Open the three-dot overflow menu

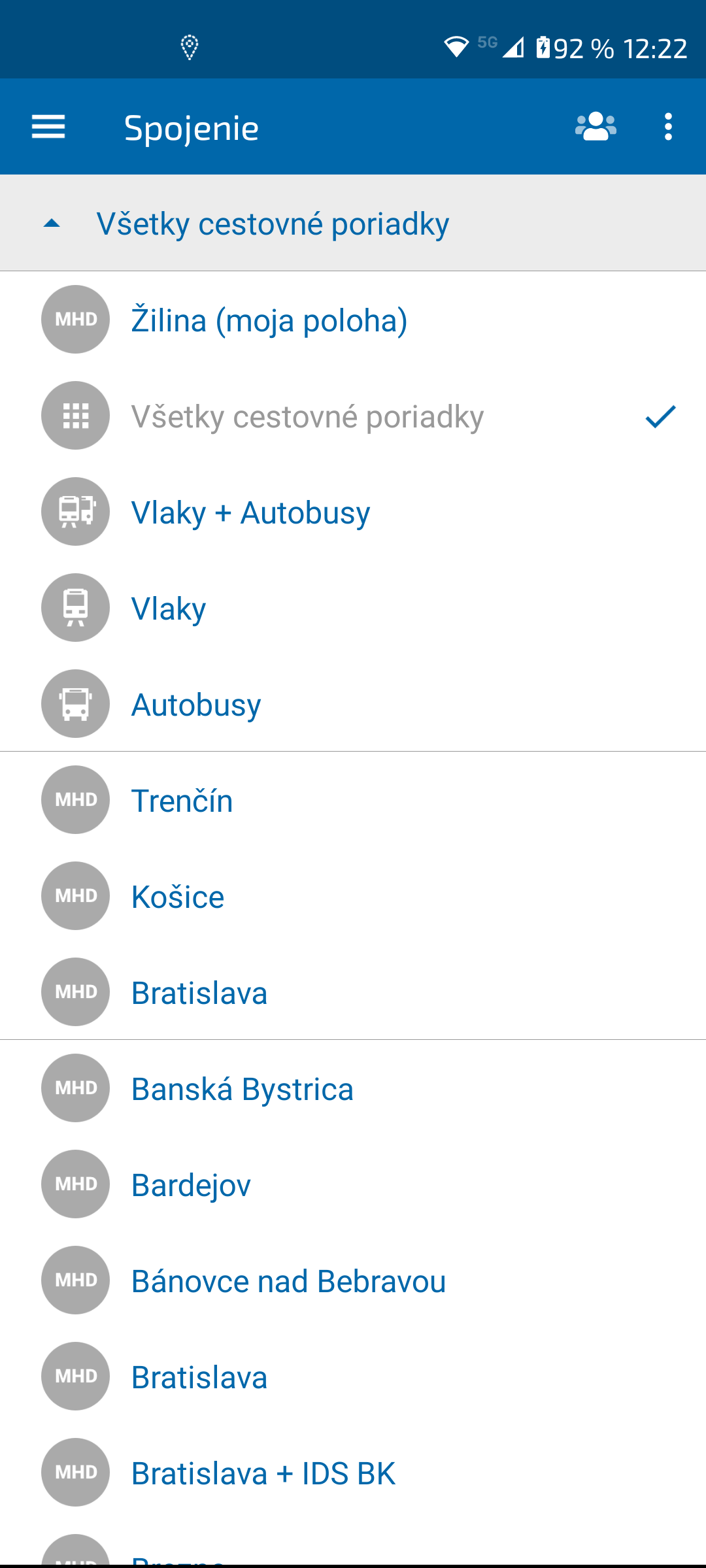[668, 127]
